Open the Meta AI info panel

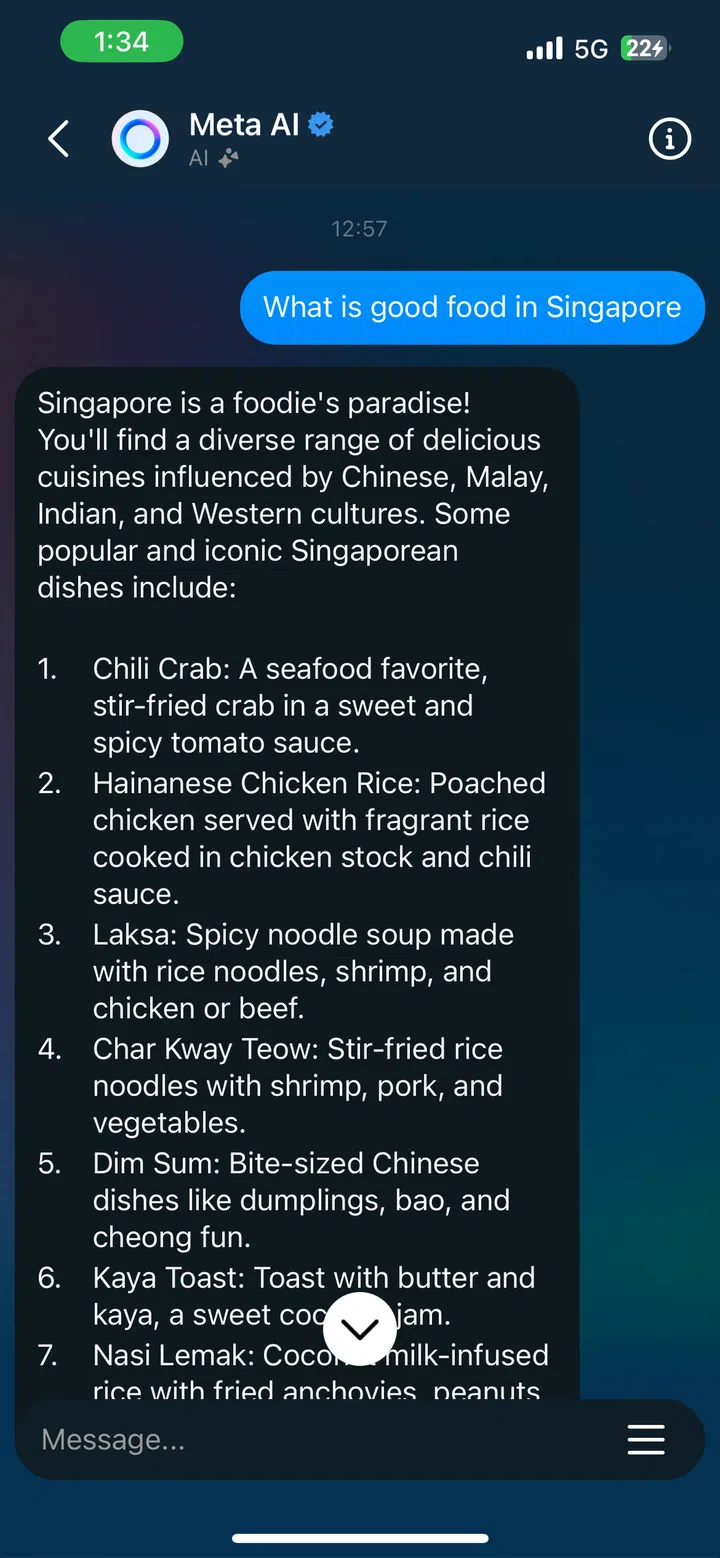669,139
